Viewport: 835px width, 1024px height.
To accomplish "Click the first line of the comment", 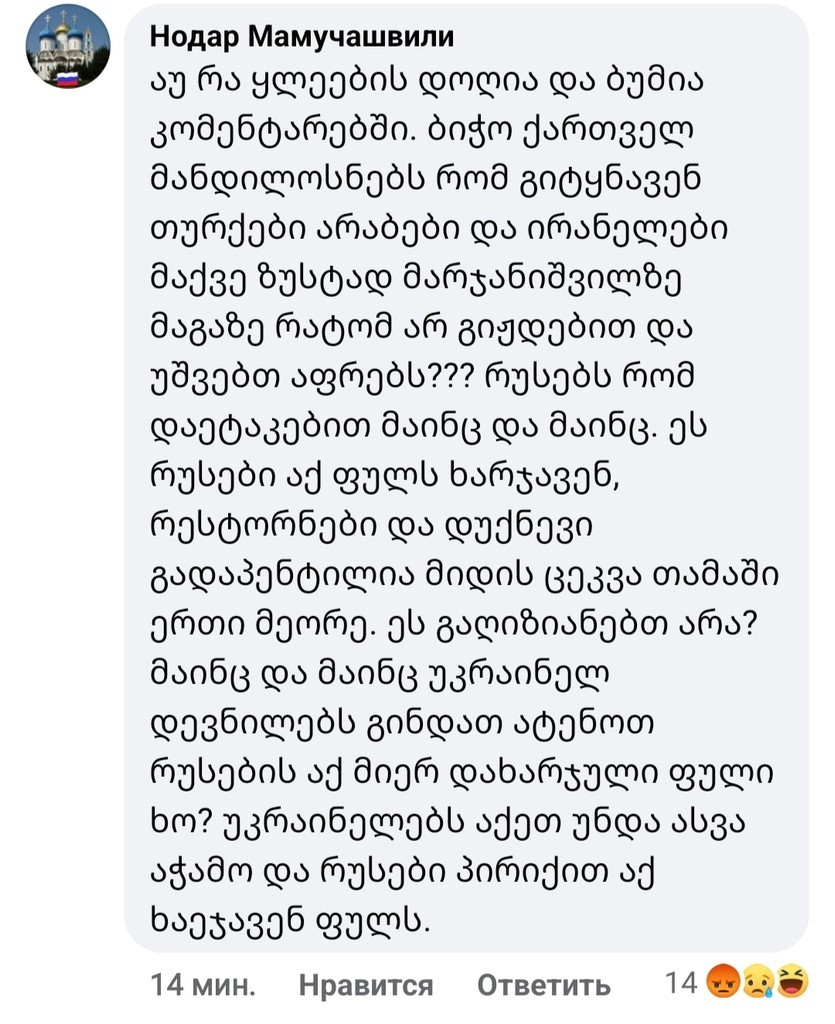I will [420, 81].
